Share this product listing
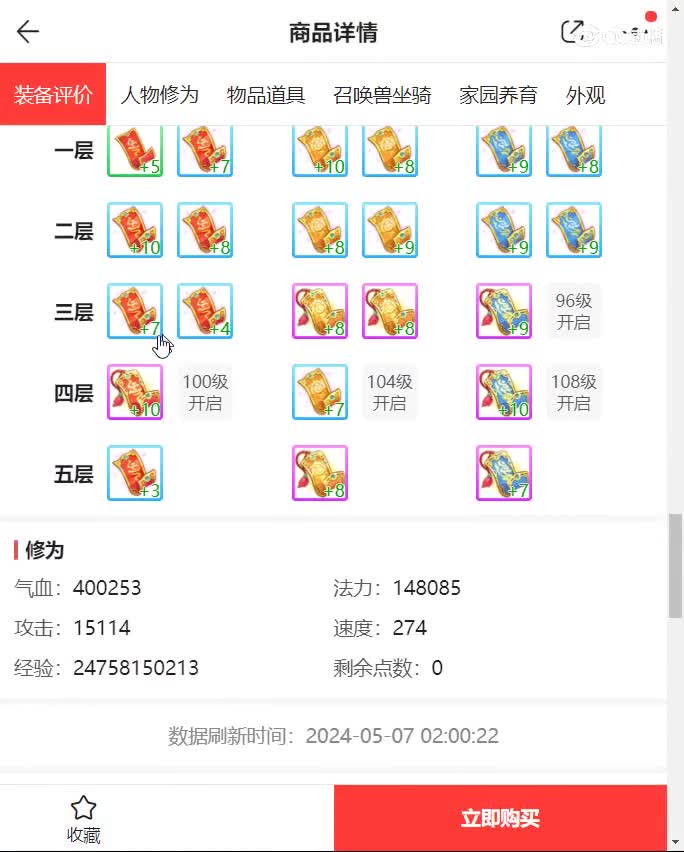This screenshot has width=684, height=852. point(573,32)
